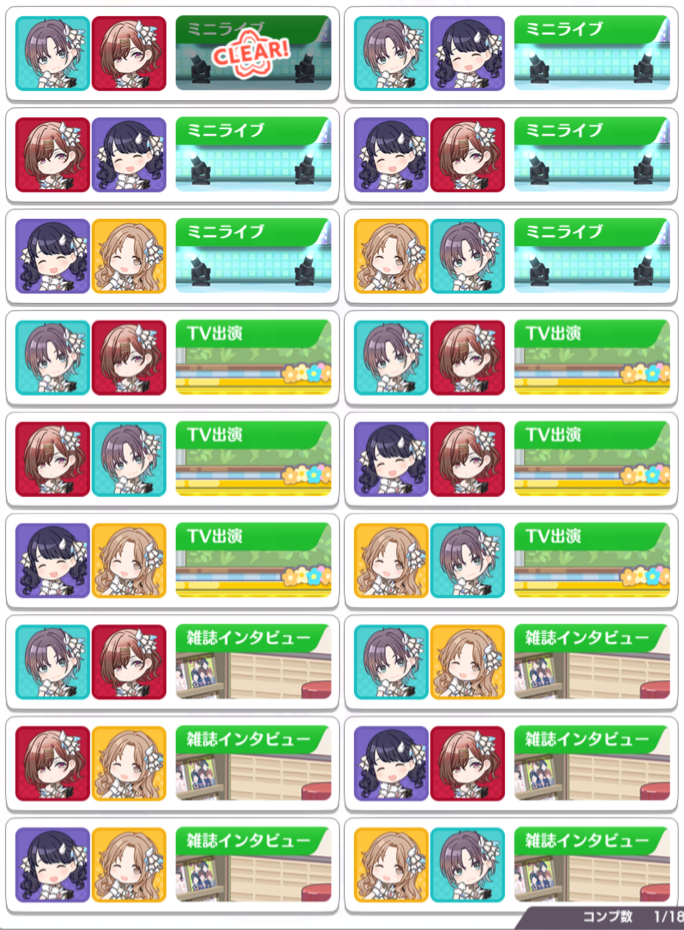The image size is (684, 930).
Task: Choose the TV出演 card with the yellow and teal idols
Action: point(510,560)
